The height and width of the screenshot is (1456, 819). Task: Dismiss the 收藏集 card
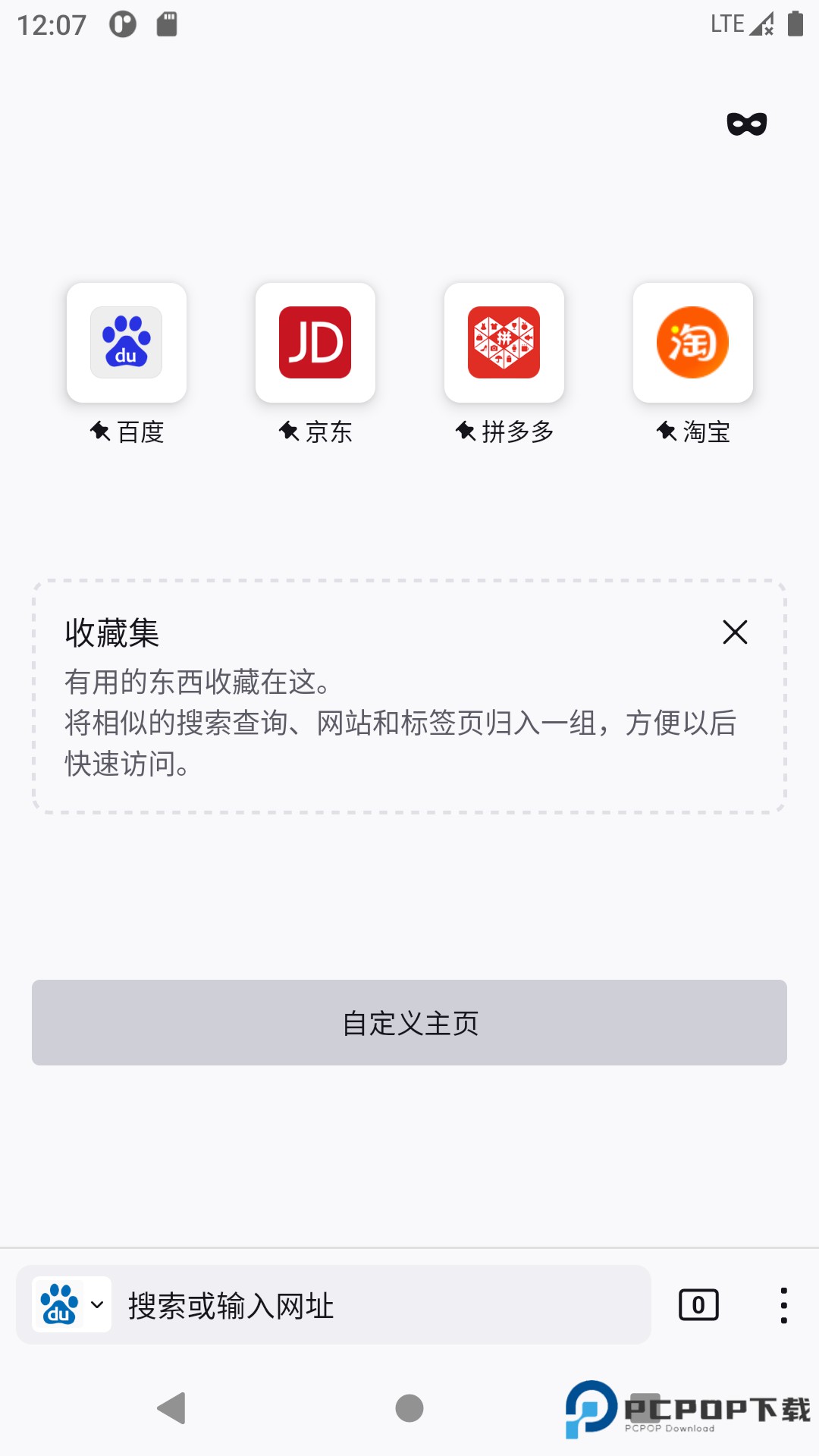(735, 632)
